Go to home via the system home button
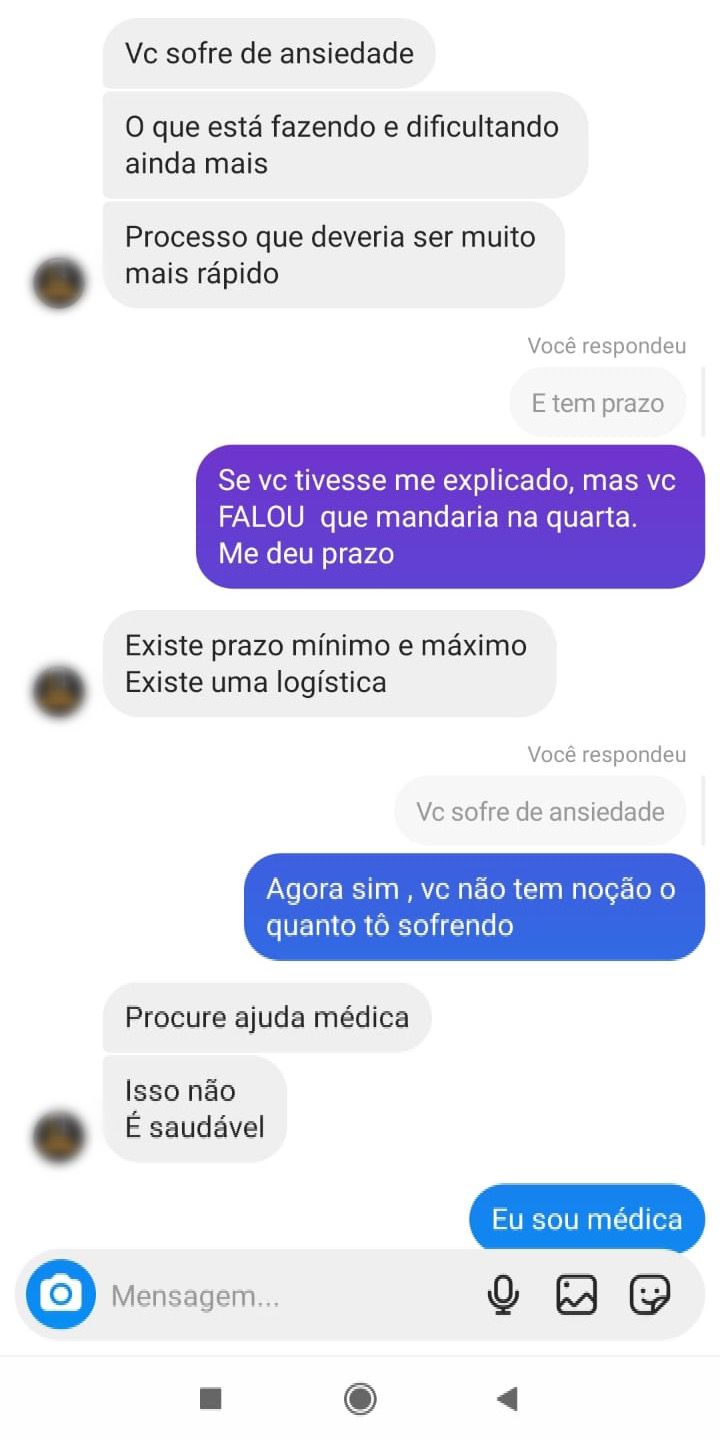 [360, 1398]
